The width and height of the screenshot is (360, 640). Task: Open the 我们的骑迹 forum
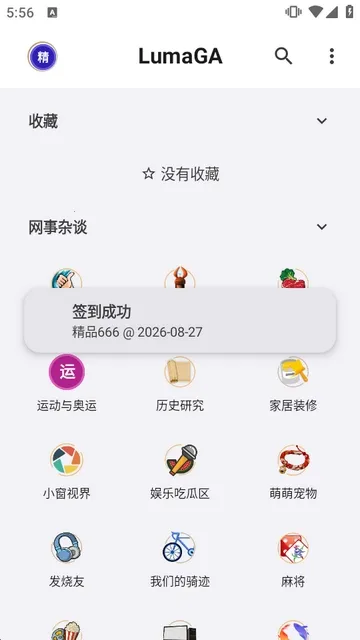180,560
